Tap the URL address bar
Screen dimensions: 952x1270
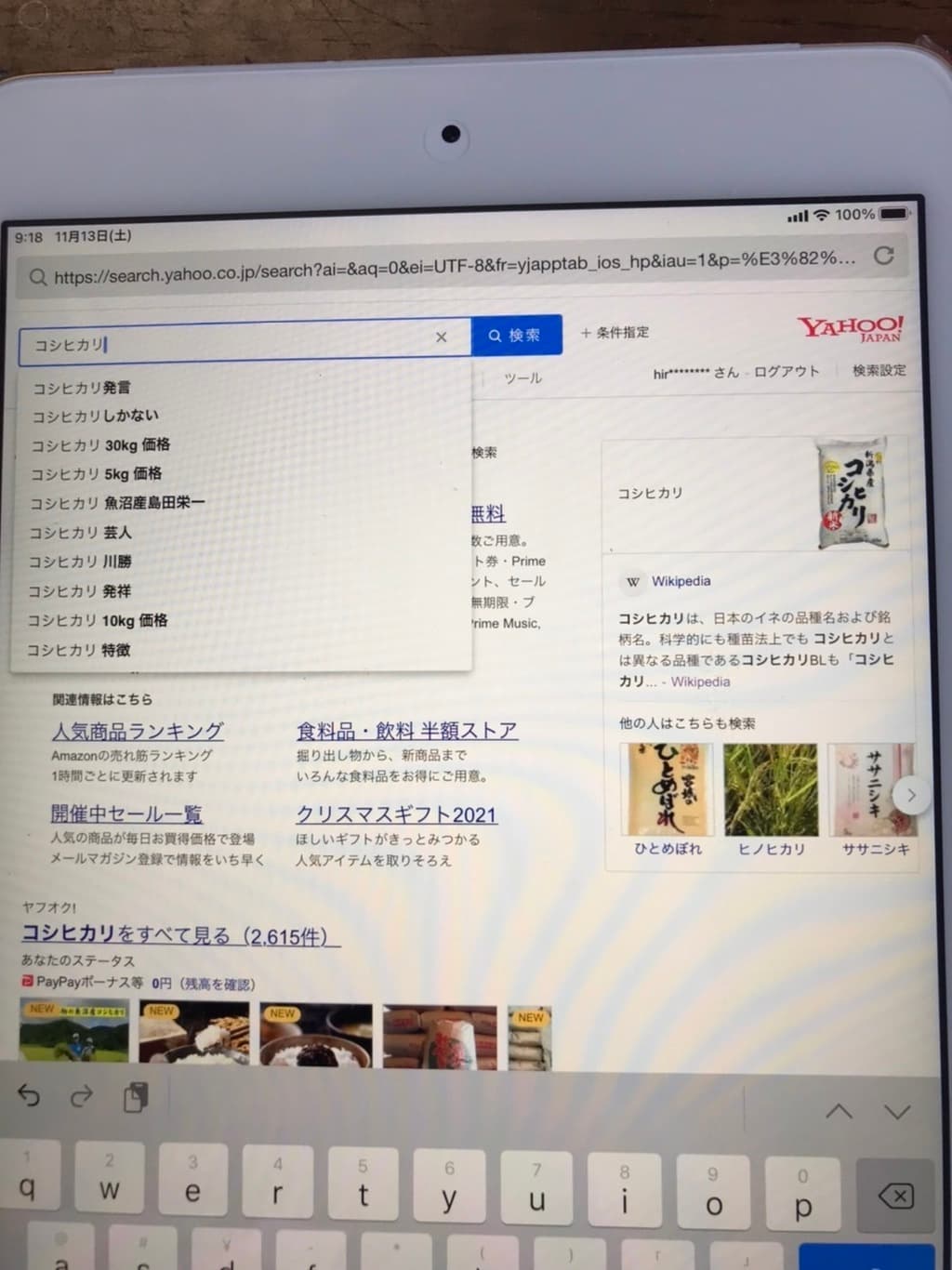[444, 269]
